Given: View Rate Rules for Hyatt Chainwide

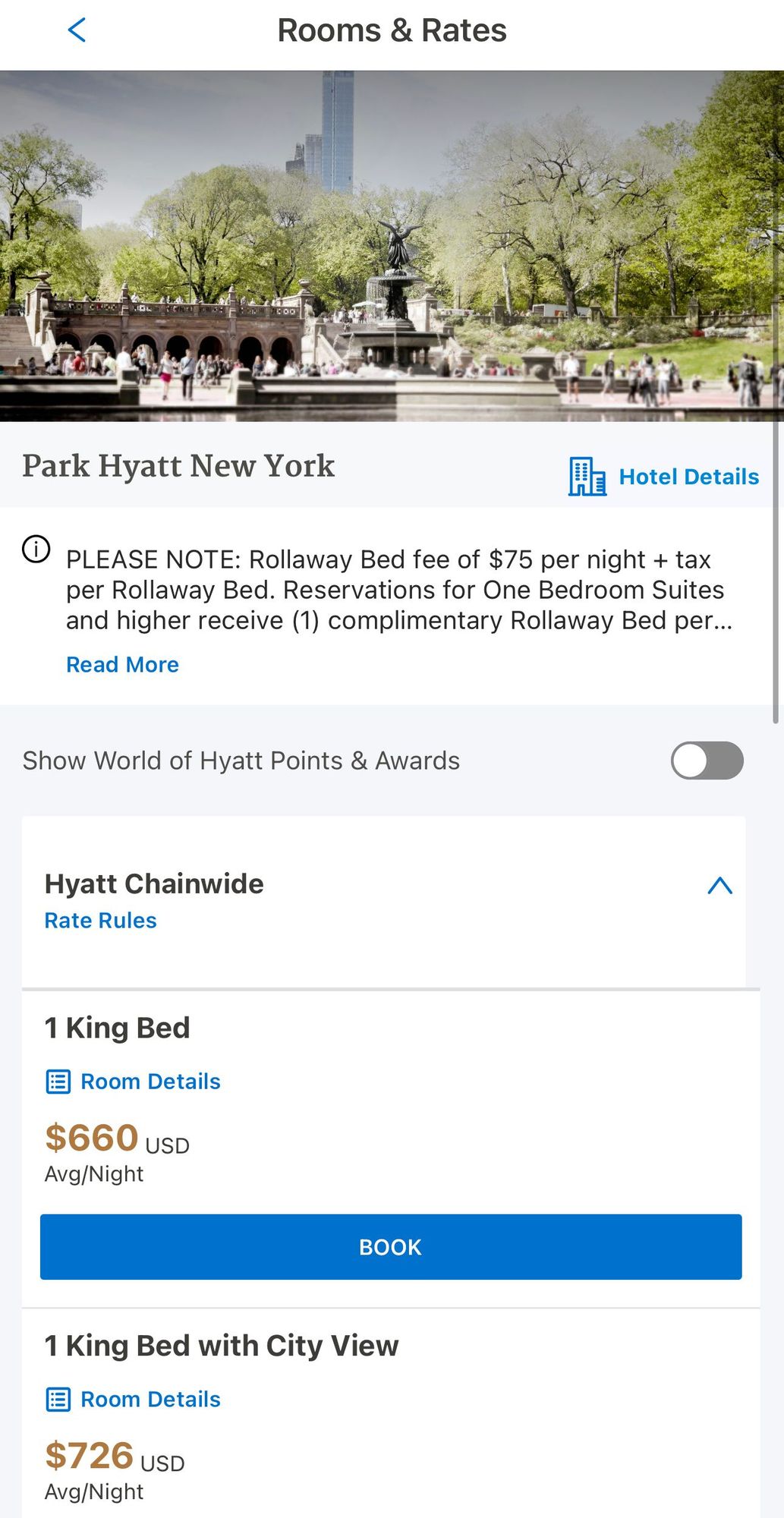Looking at the screenshot, I should (100, 921).
